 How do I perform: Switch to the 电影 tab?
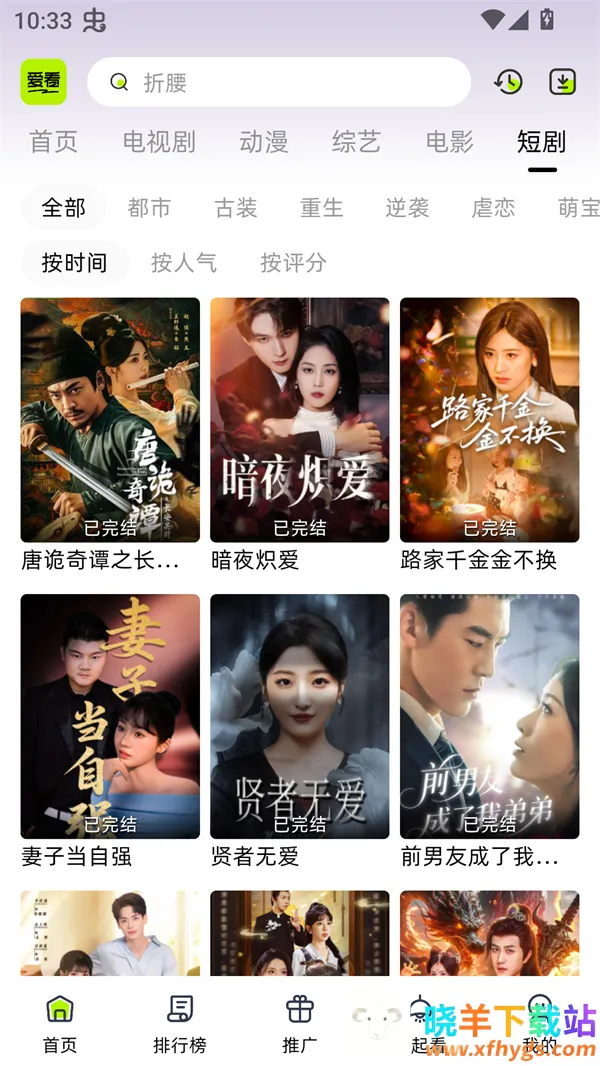[x=450, y=142]
